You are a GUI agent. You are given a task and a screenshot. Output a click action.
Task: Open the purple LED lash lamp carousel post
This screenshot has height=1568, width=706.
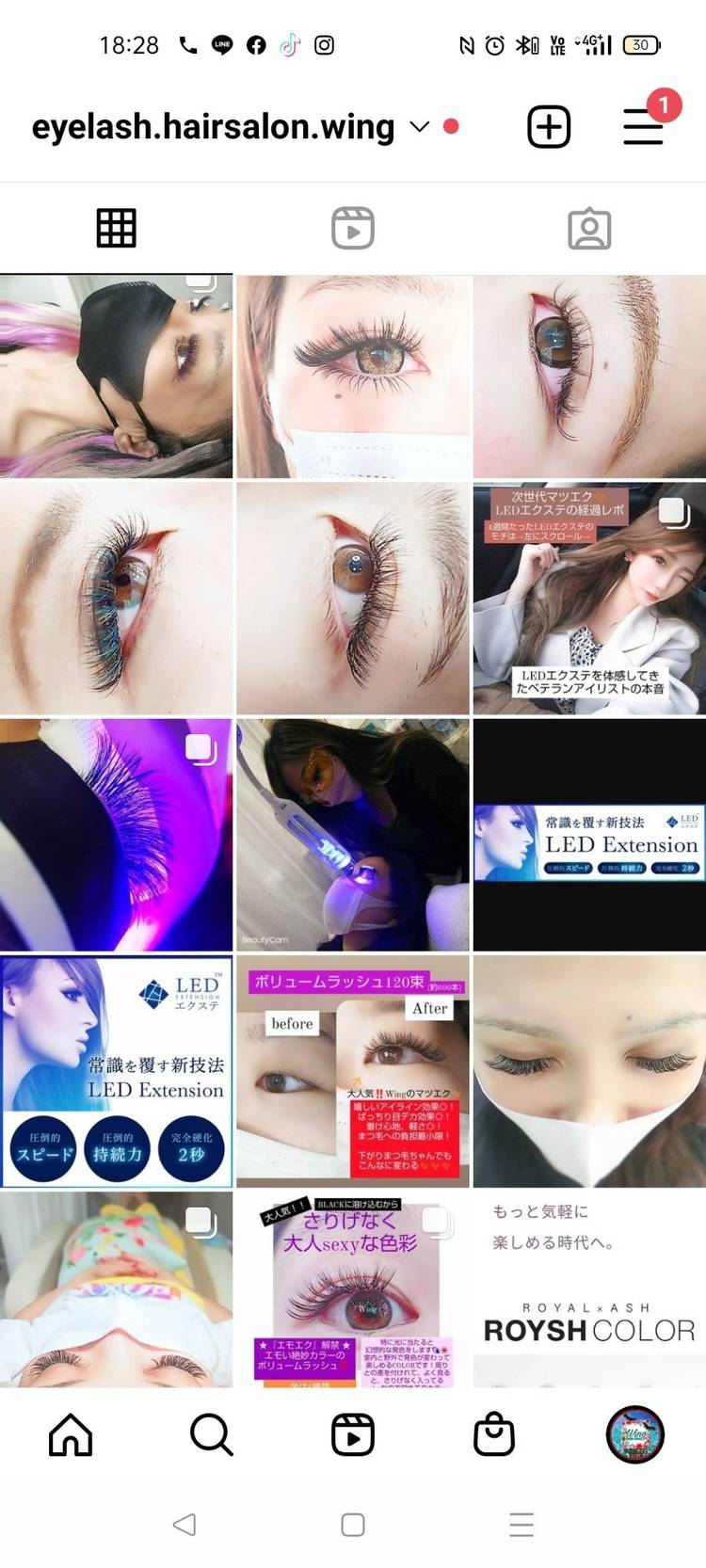click(x=116, y=834)
